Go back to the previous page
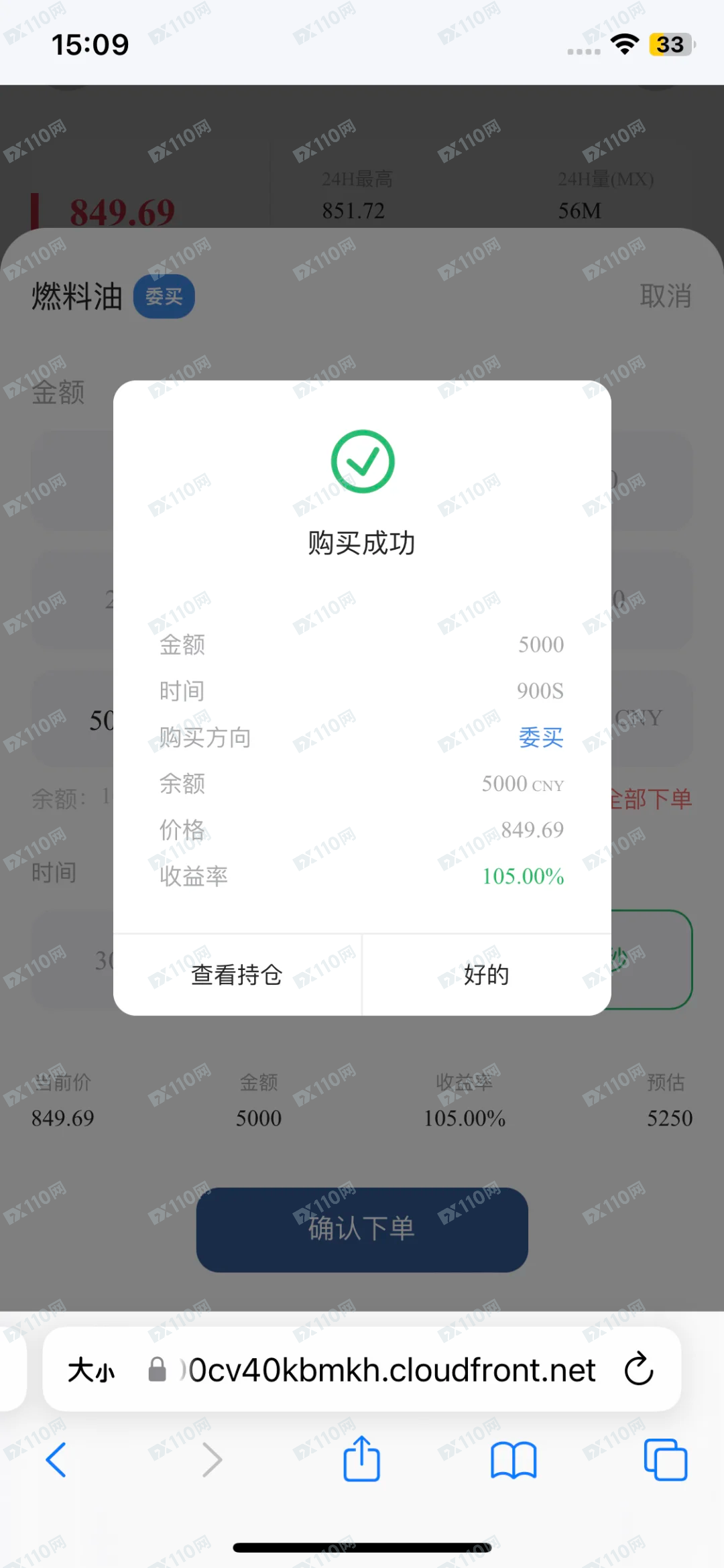724x1568 pixels. click(x=56, y=1459)
